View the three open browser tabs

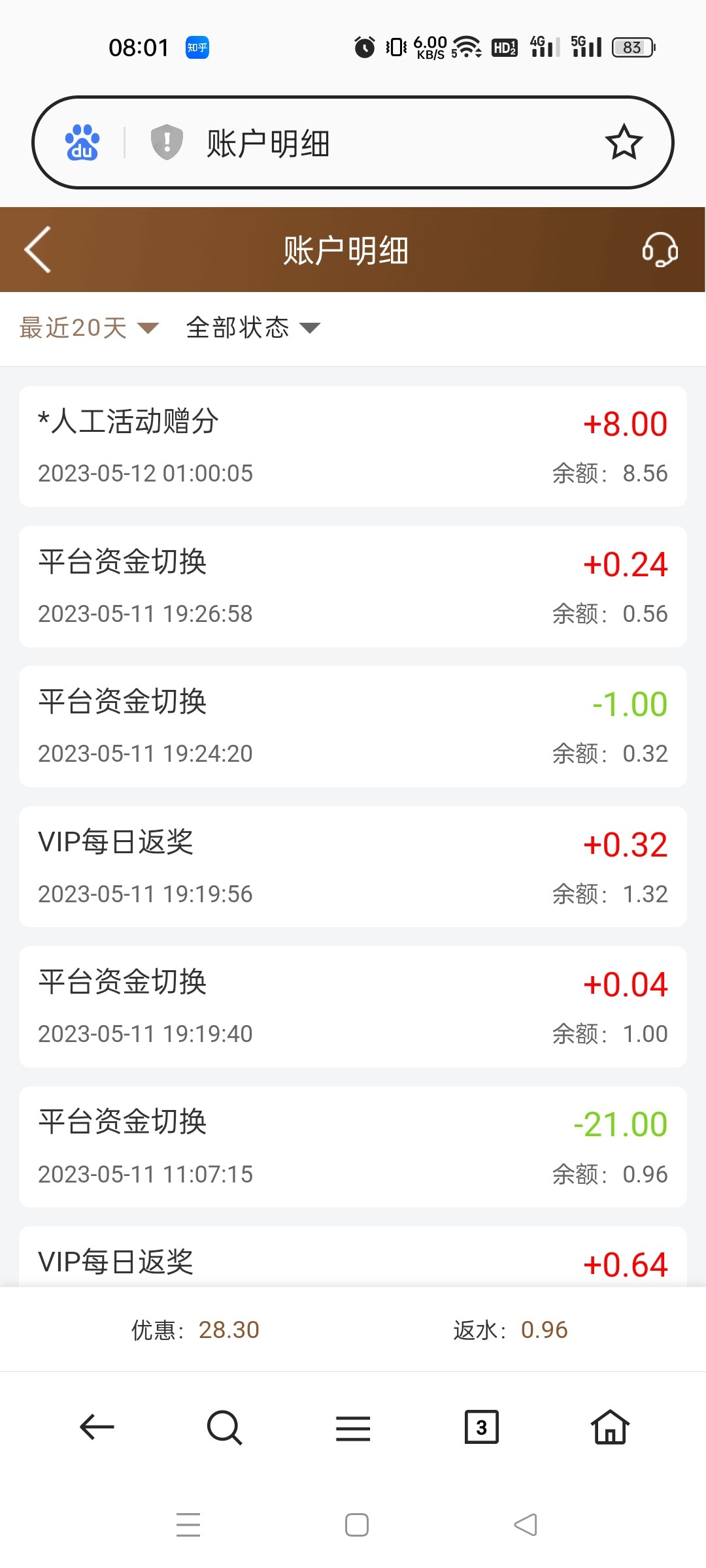(x=481, y=1427)
